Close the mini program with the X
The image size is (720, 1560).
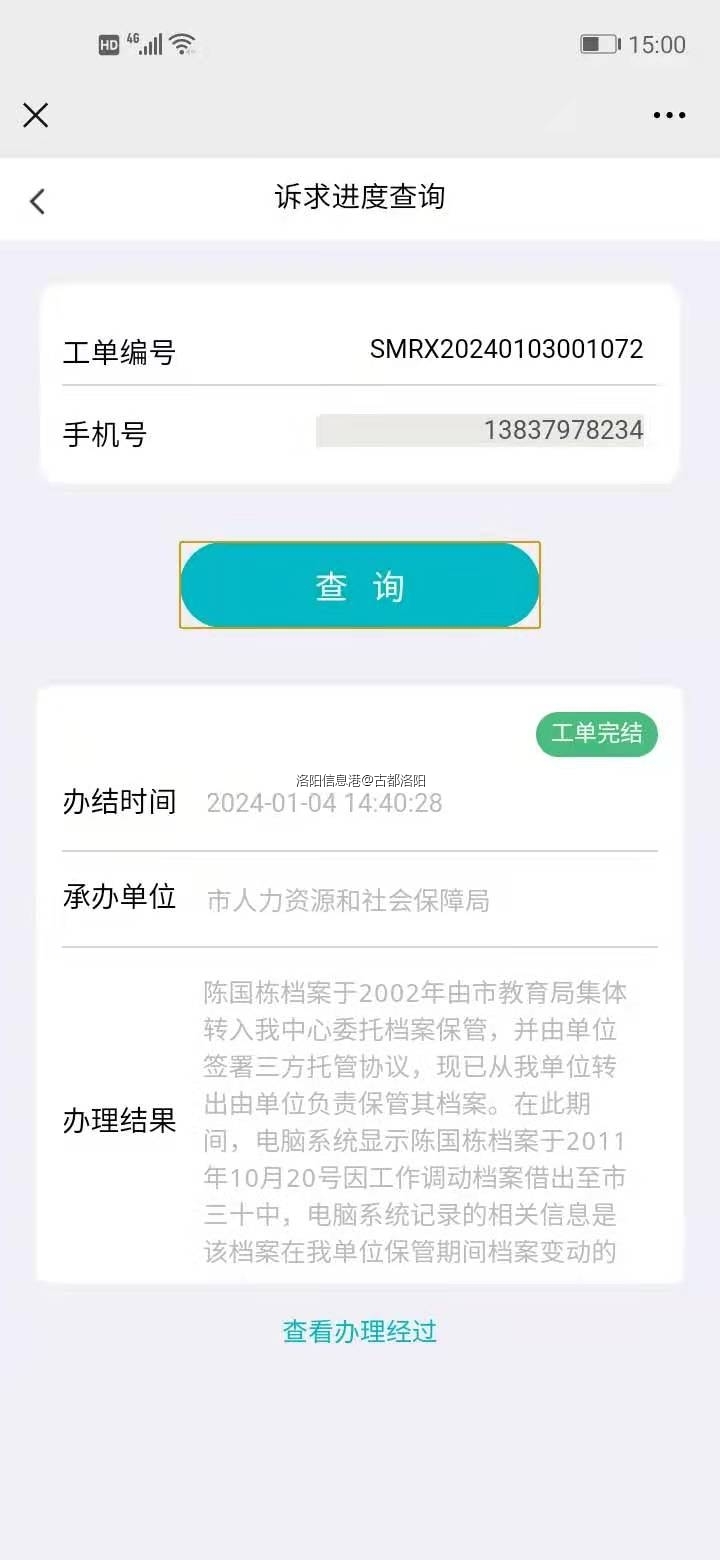(36, 116)
